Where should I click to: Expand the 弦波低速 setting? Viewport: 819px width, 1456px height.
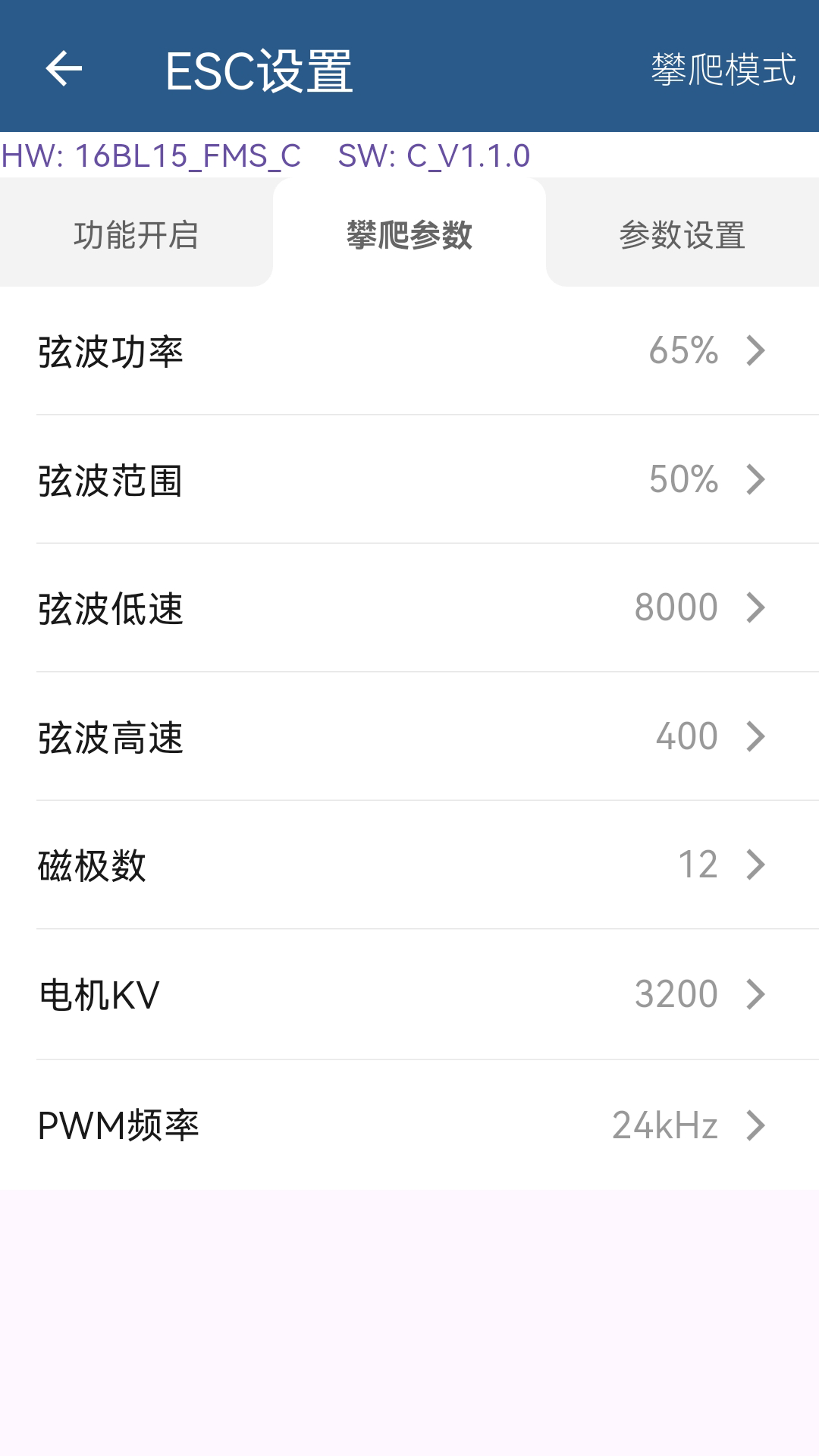pos(409,607)
